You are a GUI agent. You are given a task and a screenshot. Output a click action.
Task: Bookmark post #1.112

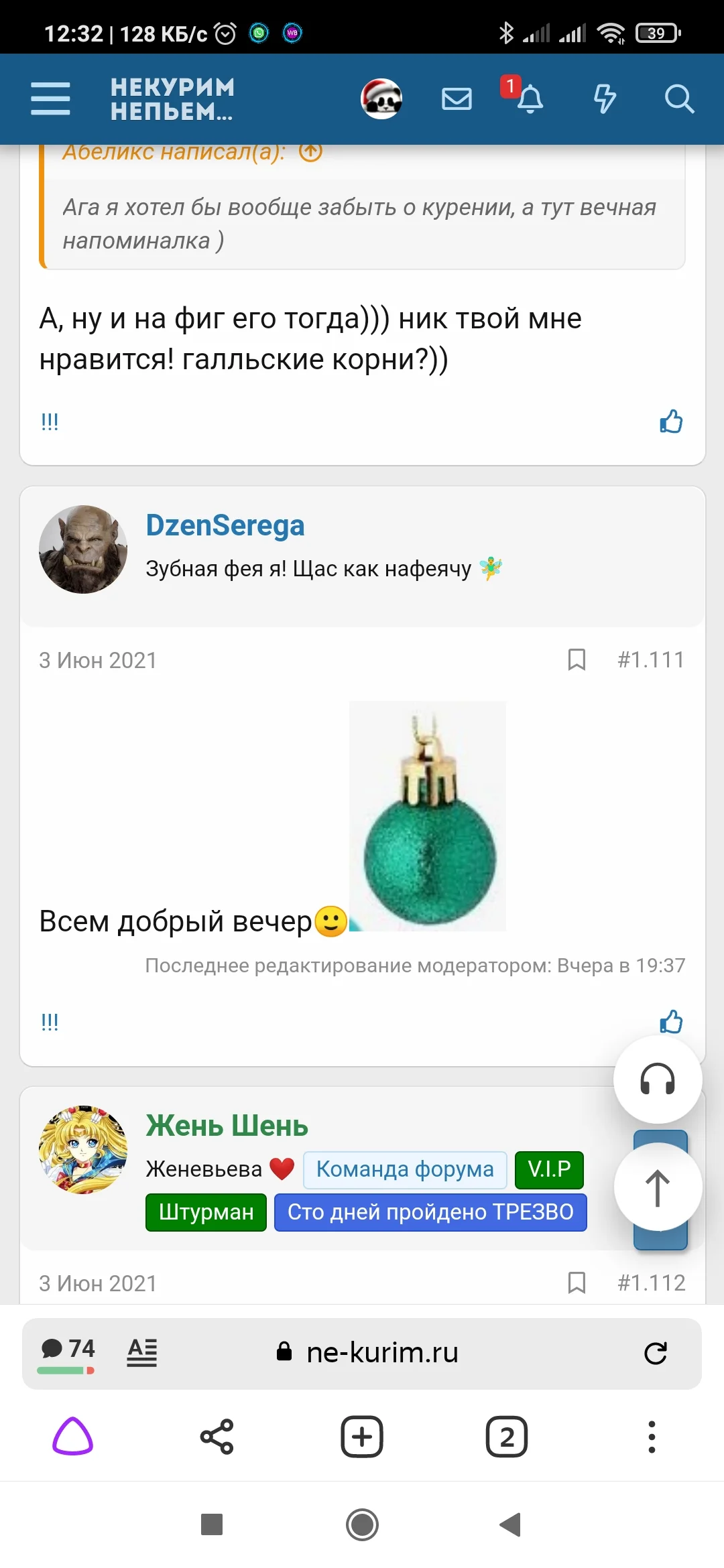[577, 1282]
